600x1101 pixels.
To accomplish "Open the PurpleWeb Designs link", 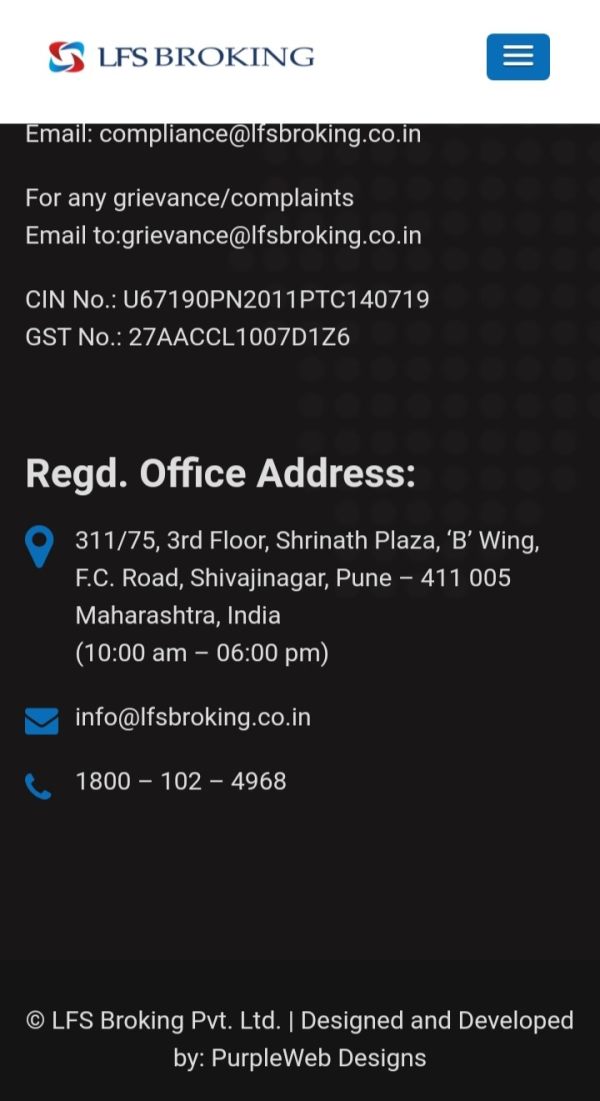I will point(318,1057).
